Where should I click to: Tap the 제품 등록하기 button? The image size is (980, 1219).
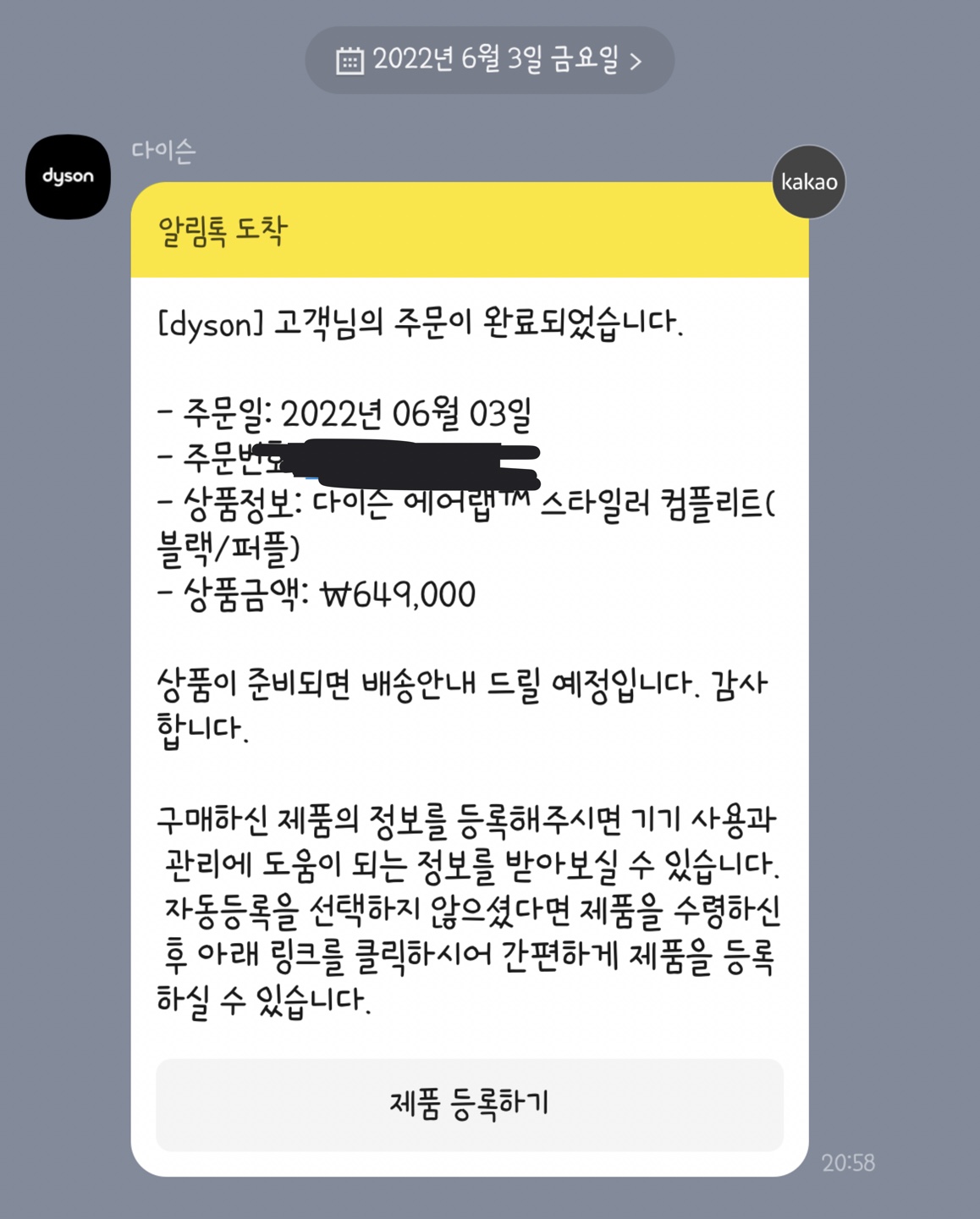(x=470, y=1104)
